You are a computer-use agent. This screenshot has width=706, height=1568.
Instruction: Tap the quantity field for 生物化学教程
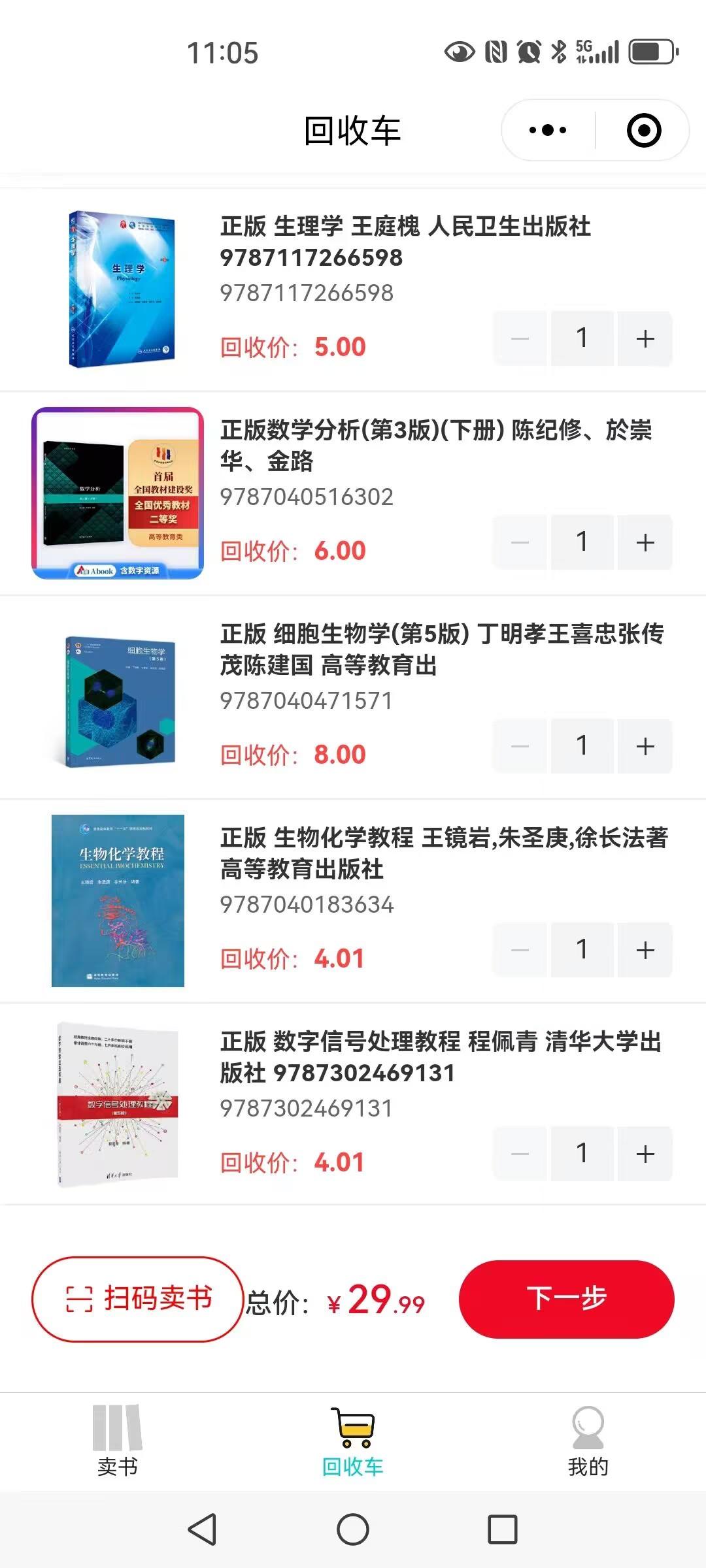point(582,950)
